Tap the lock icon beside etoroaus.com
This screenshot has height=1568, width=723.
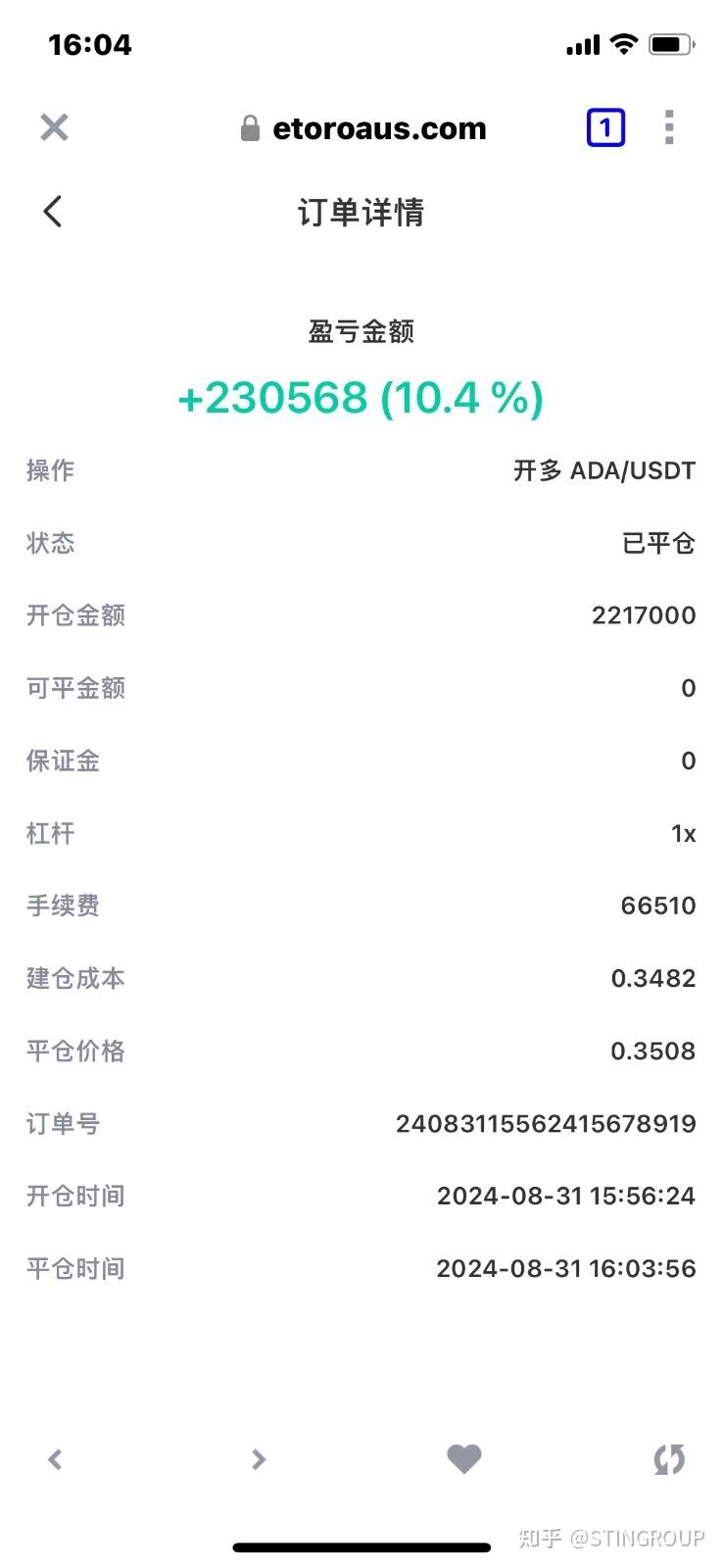249,127
